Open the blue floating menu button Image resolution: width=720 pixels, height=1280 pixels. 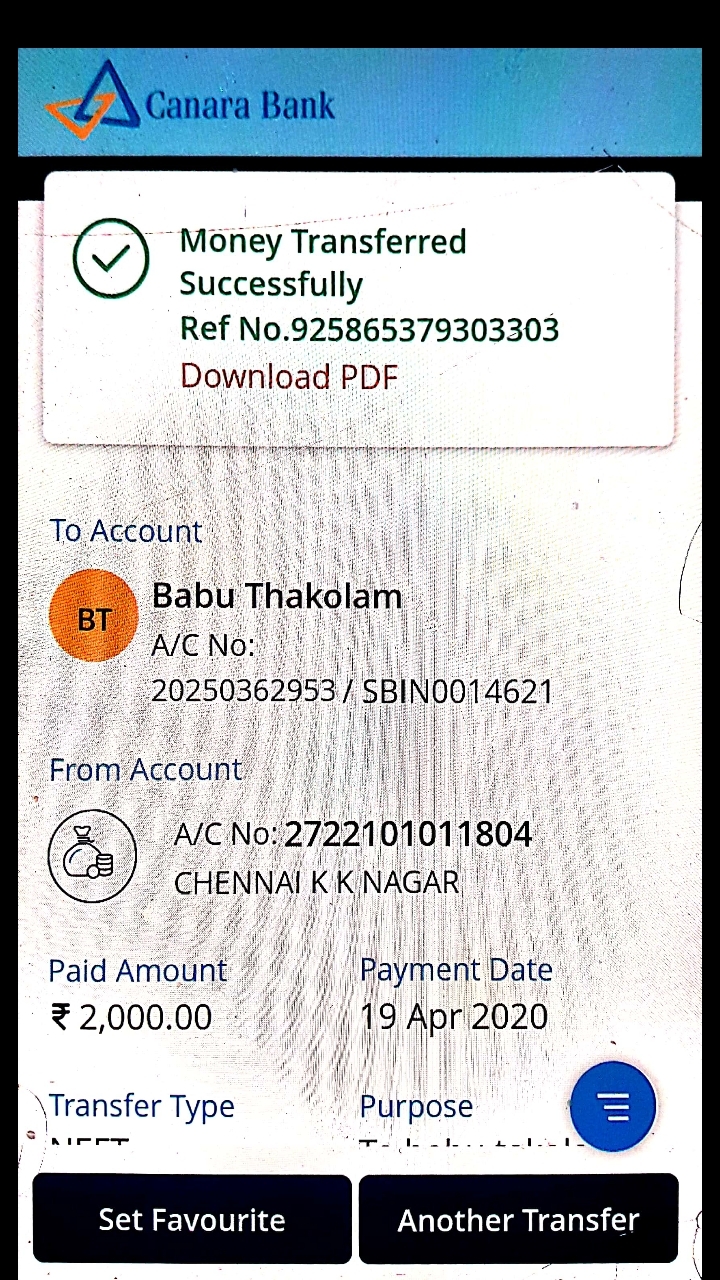click(613, 1106)
